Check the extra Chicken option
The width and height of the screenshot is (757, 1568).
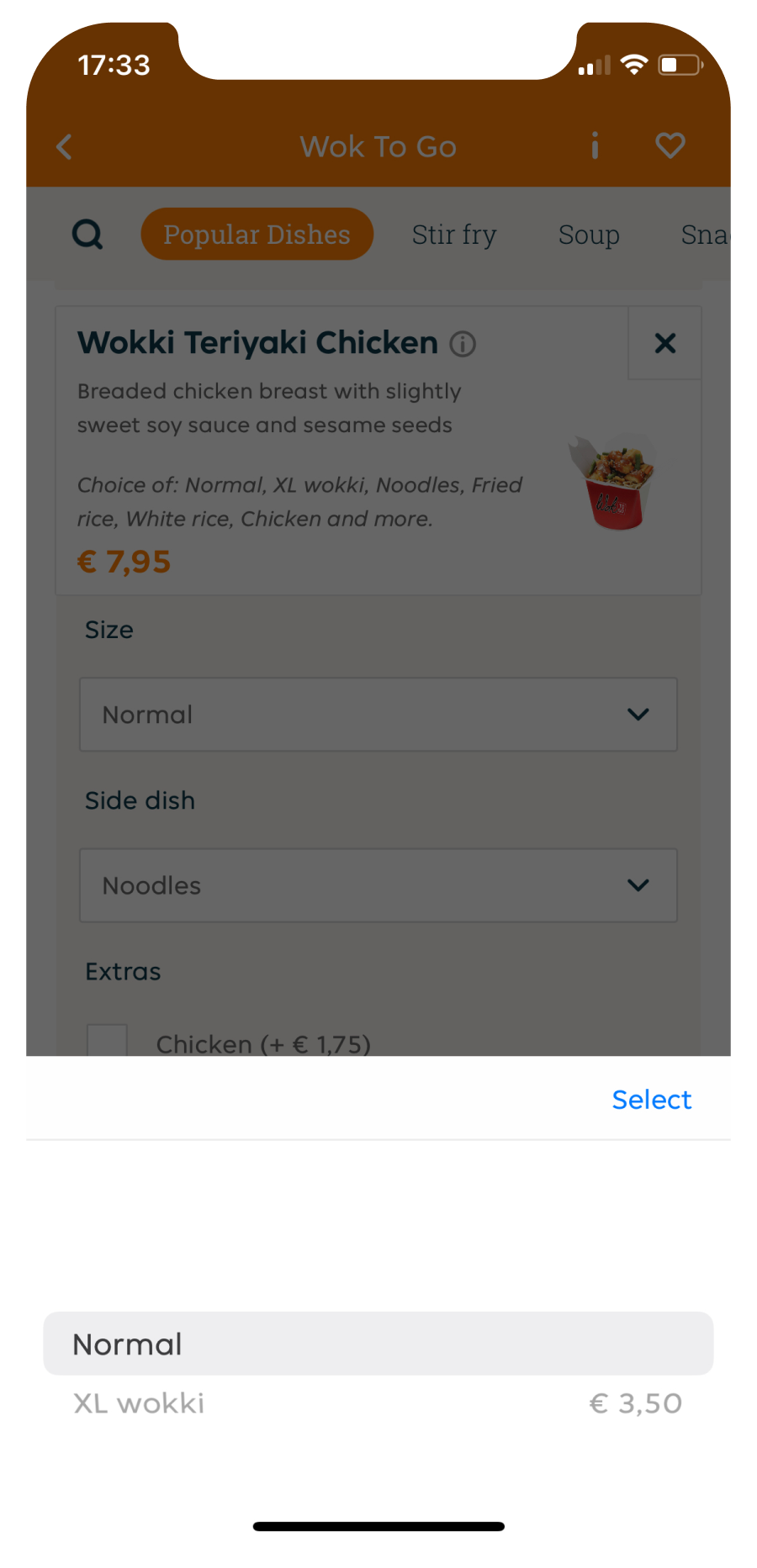[x=108, y=1041]
